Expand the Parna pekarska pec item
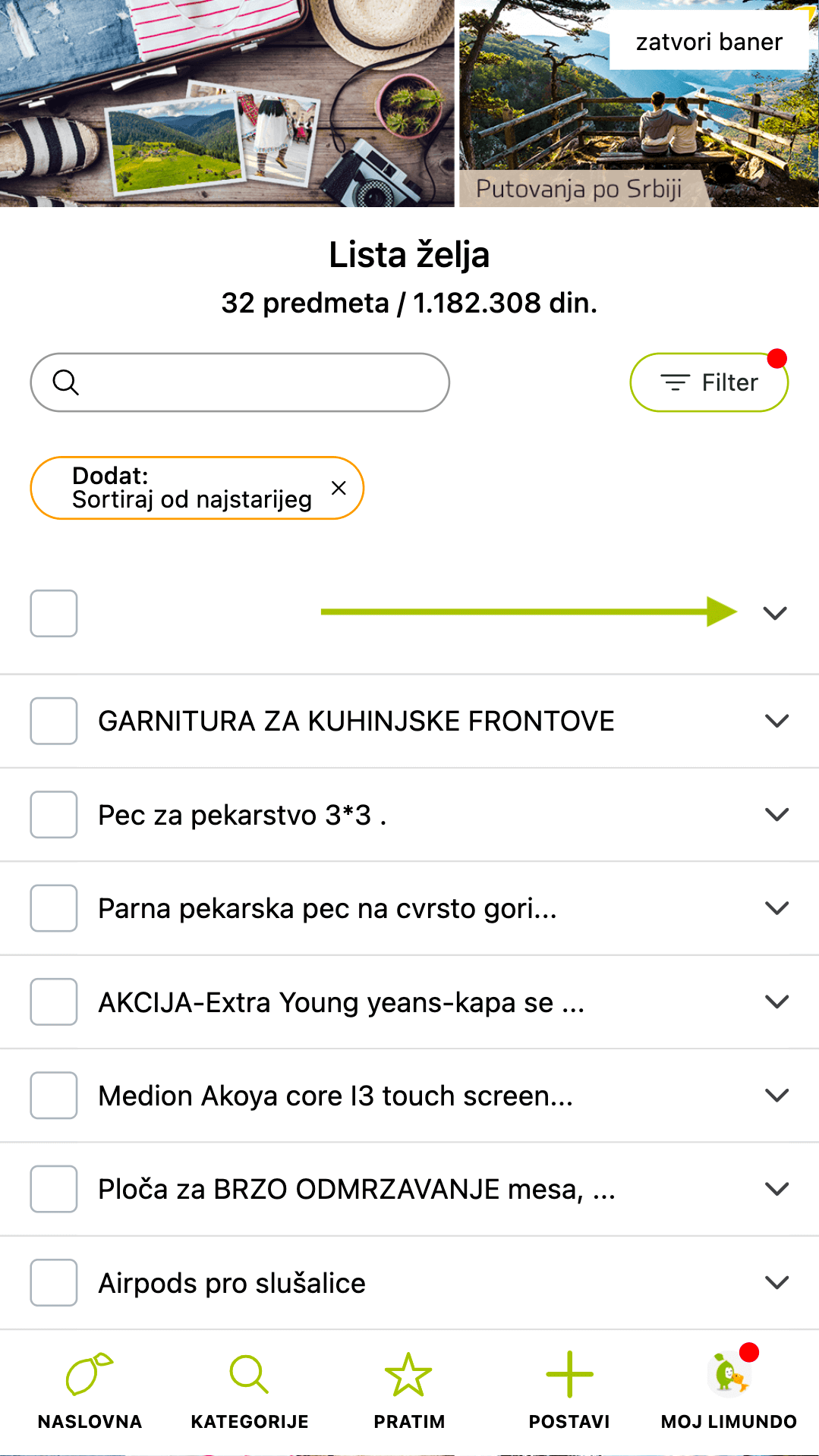This screenshot has width=819, height=1456. pos(776,908)
